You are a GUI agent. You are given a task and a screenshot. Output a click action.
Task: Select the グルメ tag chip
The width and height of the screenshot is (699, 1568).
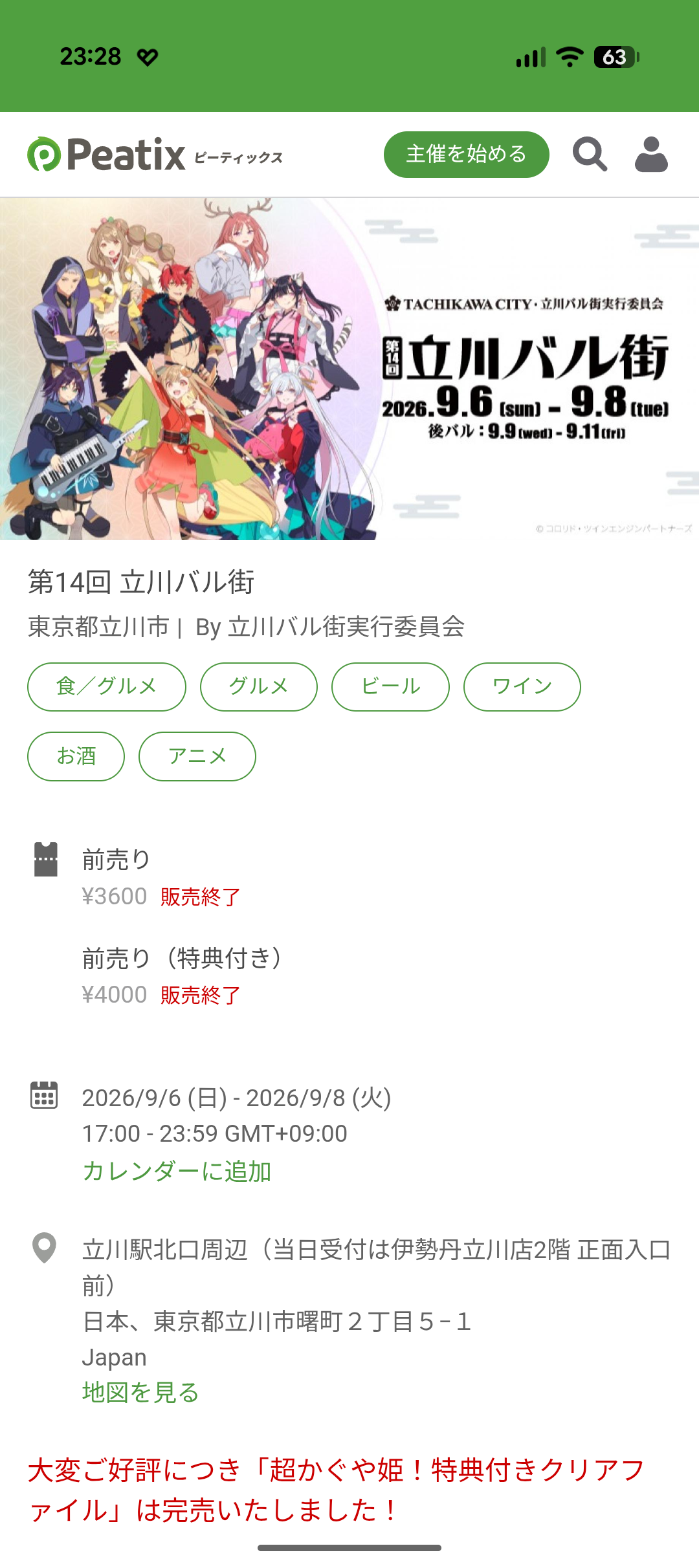click(x=259, y=687)
